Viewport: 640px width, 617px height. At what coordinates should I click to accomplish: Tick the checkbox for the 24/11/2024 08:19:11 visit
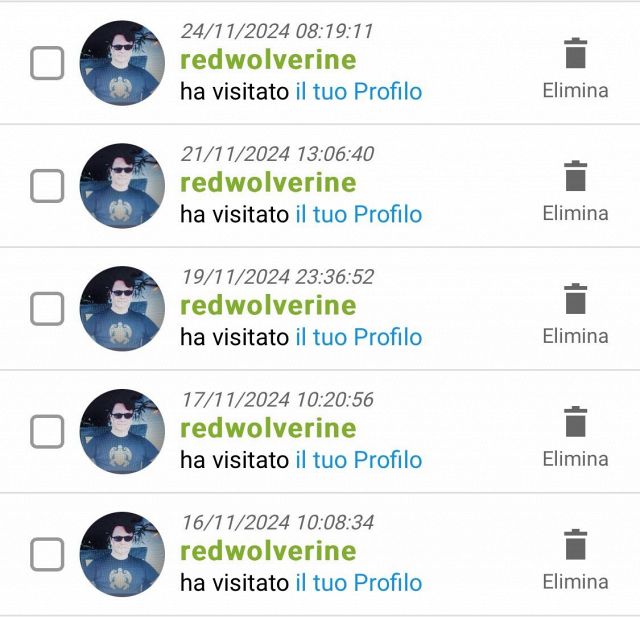47,63
